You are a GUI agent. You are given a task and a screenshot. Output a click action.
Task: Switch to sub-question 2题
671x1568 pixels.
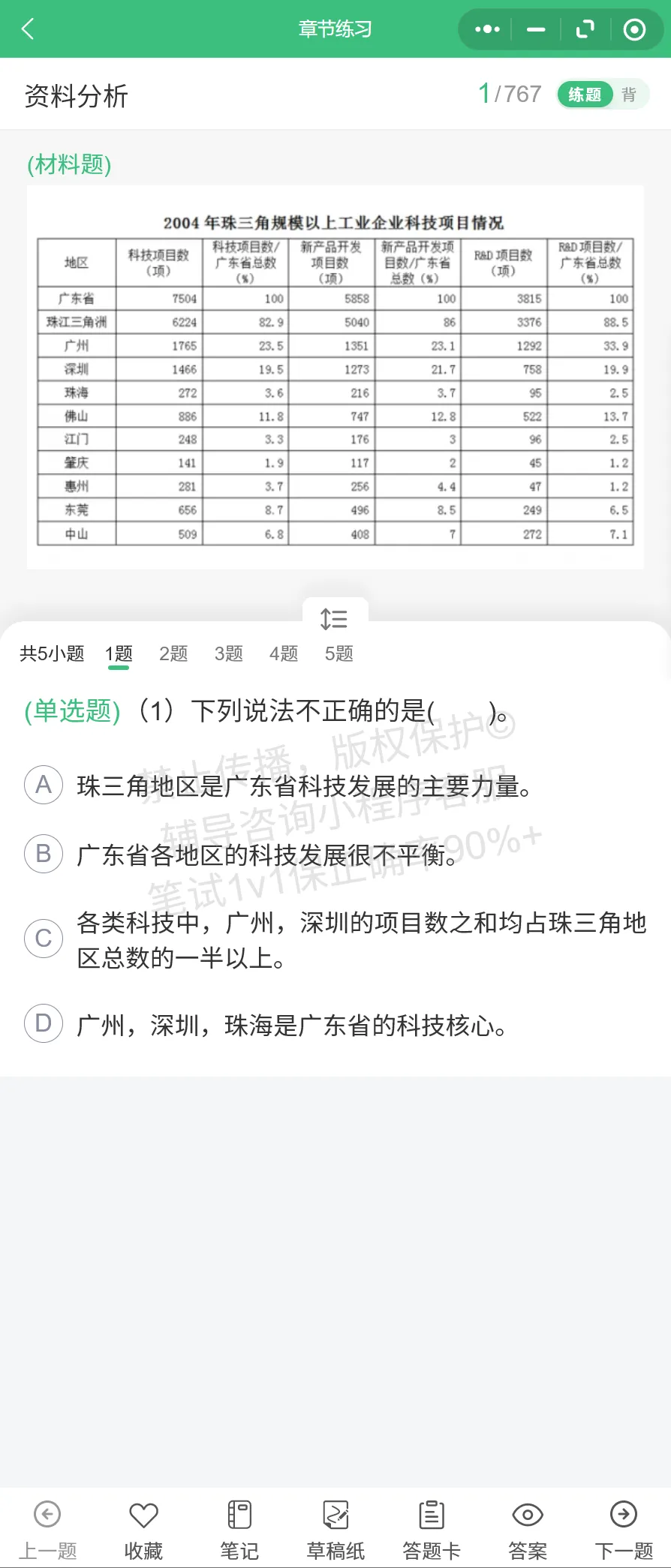173,653
